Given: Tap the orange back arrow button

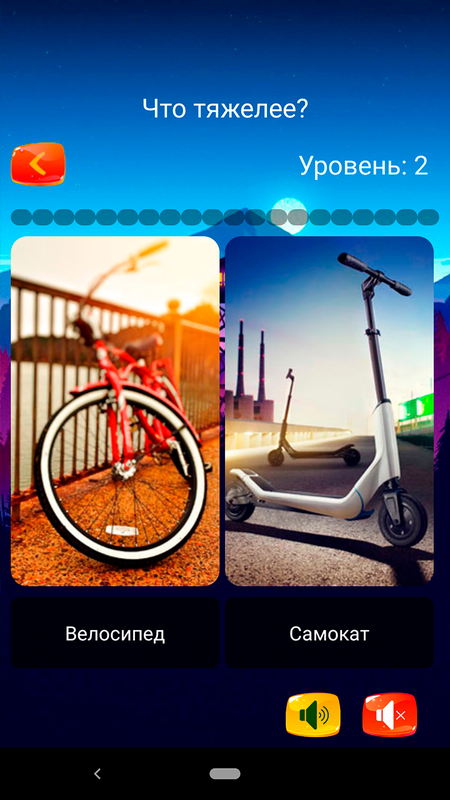Looking at the screenshot, I should pyautogui.click(x=38, y=164).
